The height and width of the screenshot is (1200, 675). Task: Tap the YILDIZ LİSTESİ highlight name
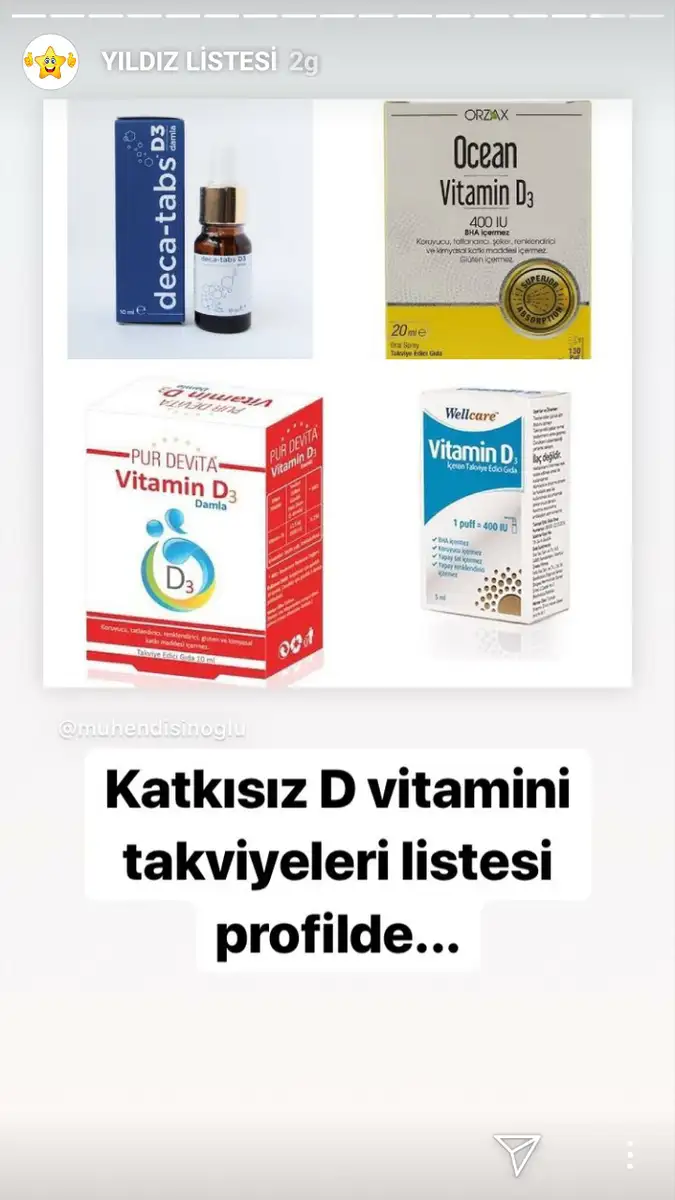click(189, 61)
